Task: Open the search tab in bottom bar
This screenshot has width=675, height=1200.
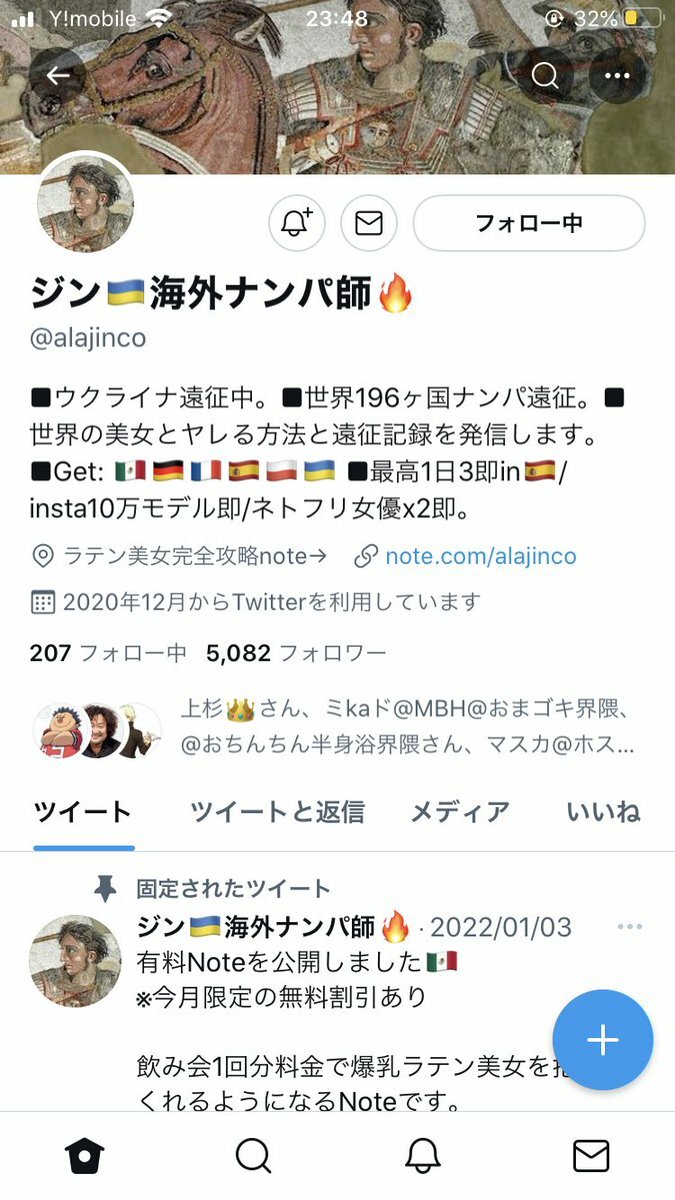Action: click(x=253, y=1156)
